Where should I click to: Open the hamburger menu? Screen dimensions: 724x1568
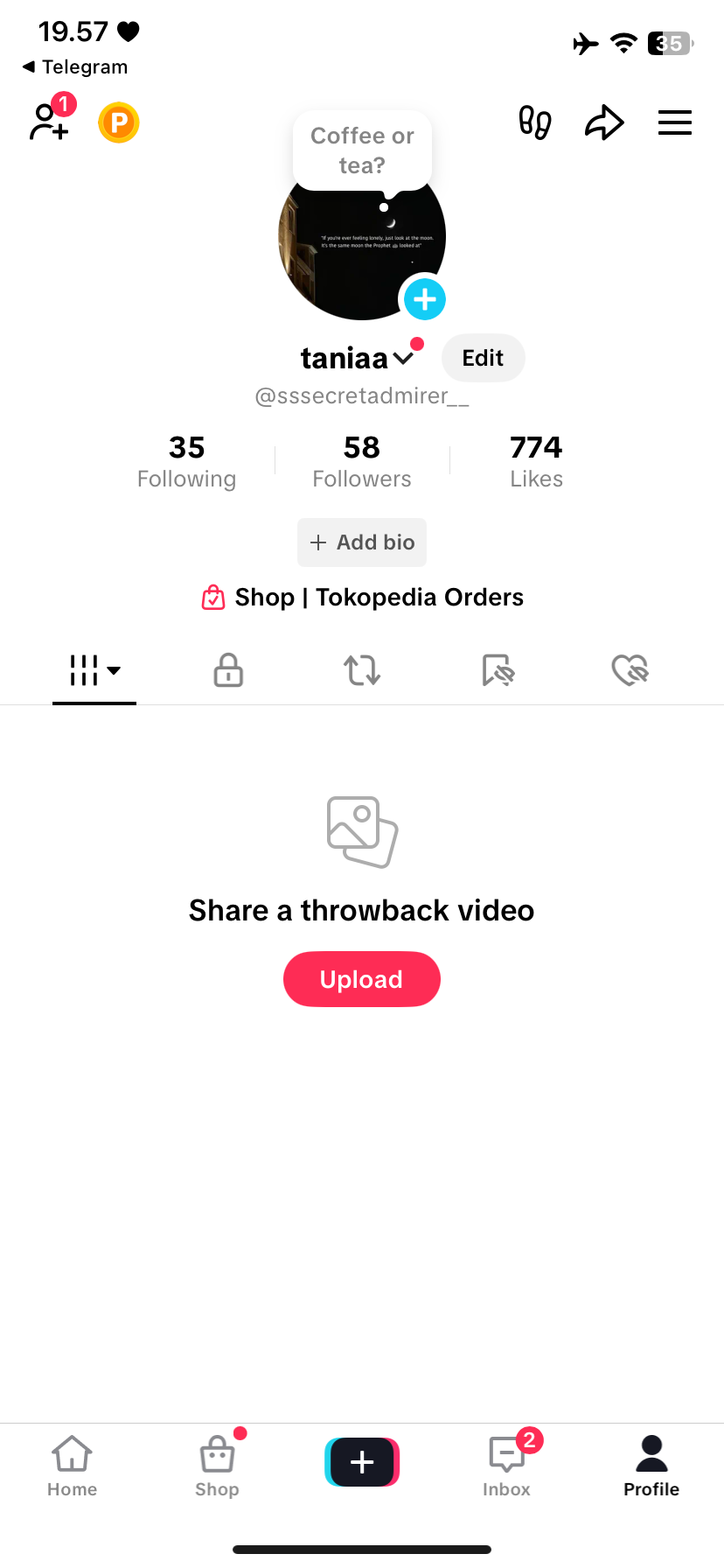675,122
